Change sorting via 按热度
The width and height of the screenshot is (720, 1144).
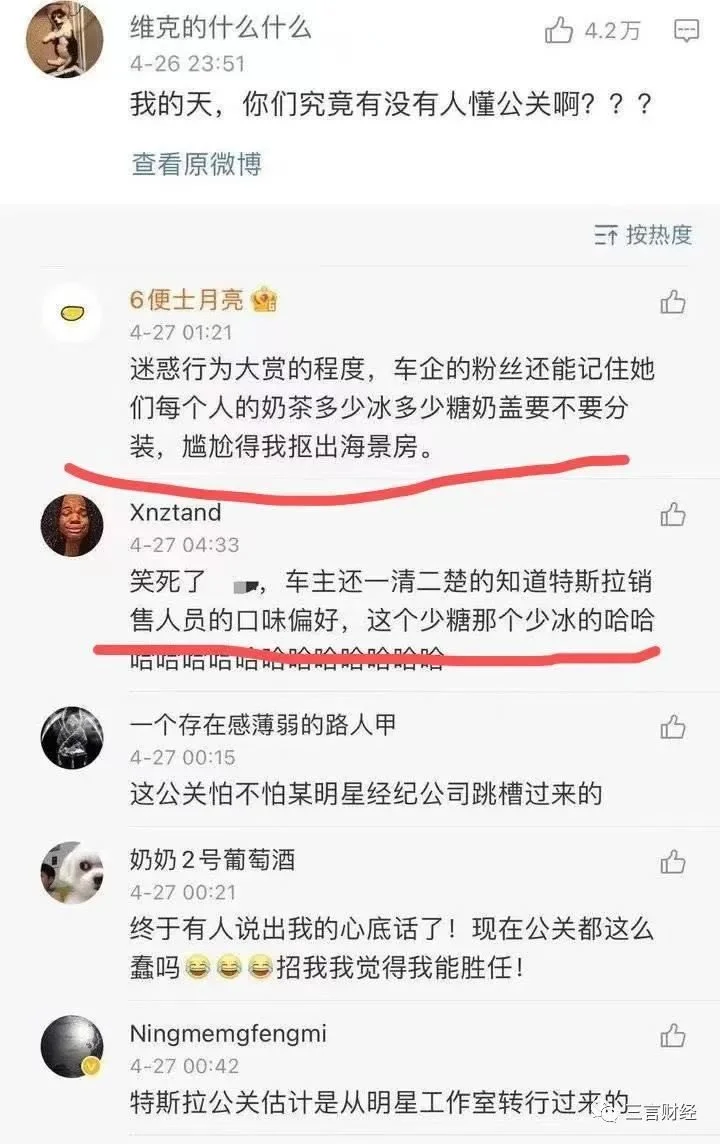[643, 235]
